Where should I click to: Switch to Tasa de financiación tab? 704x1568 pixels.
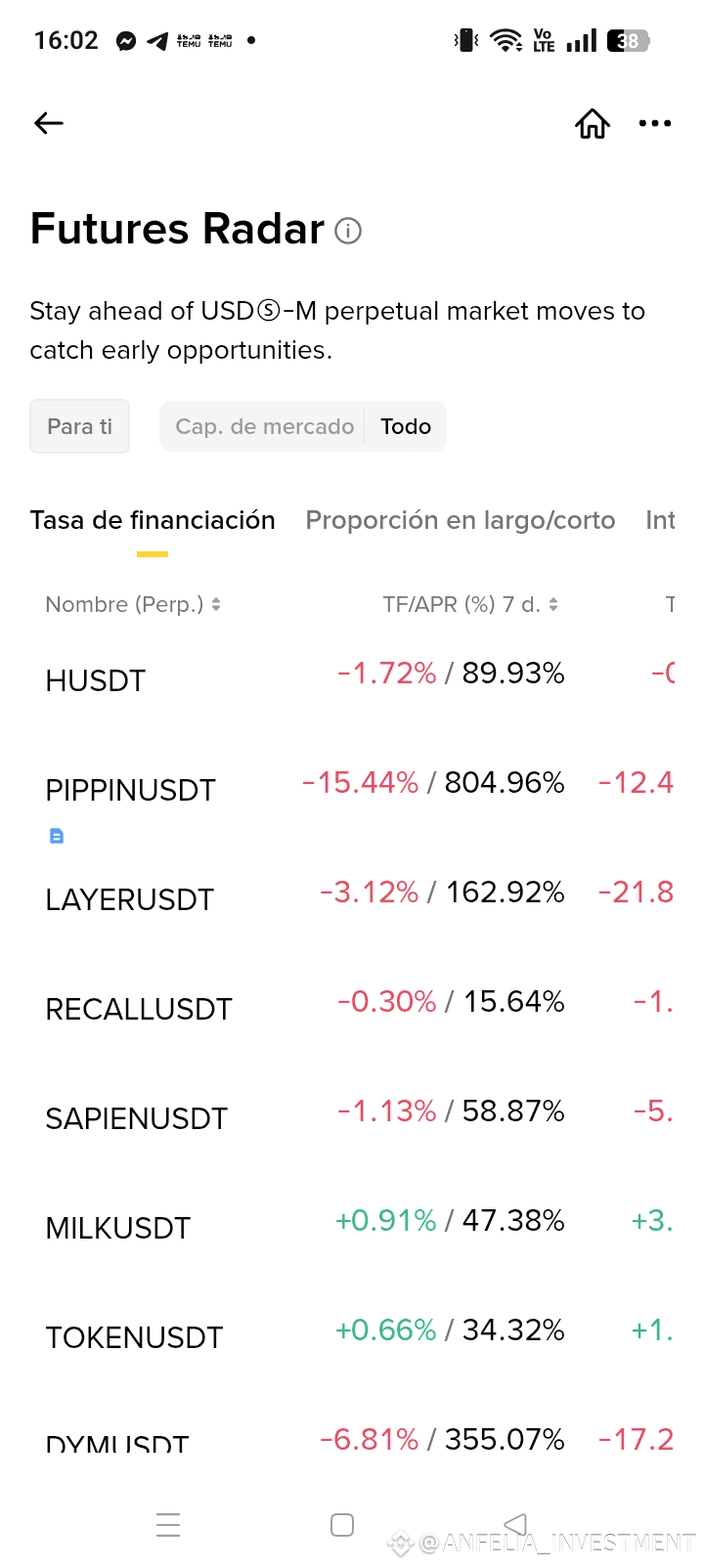[153, 520]
